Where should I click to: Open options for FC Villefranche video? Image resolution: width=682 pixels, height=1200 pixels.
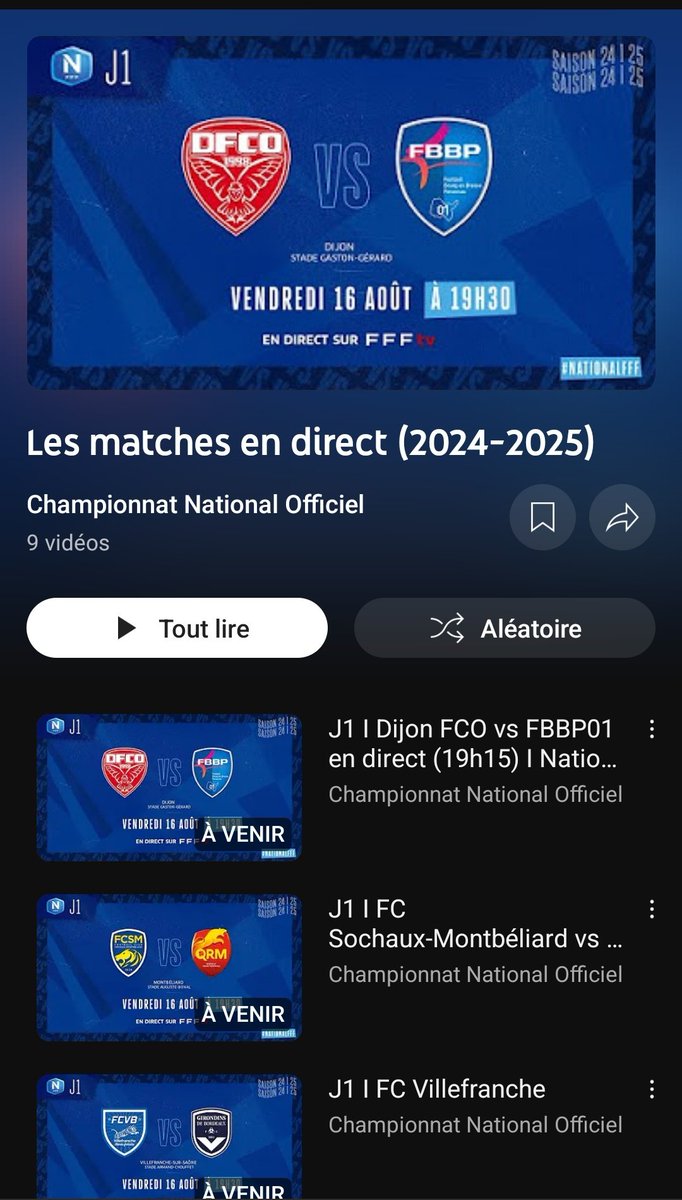[x=652, y=1089]
